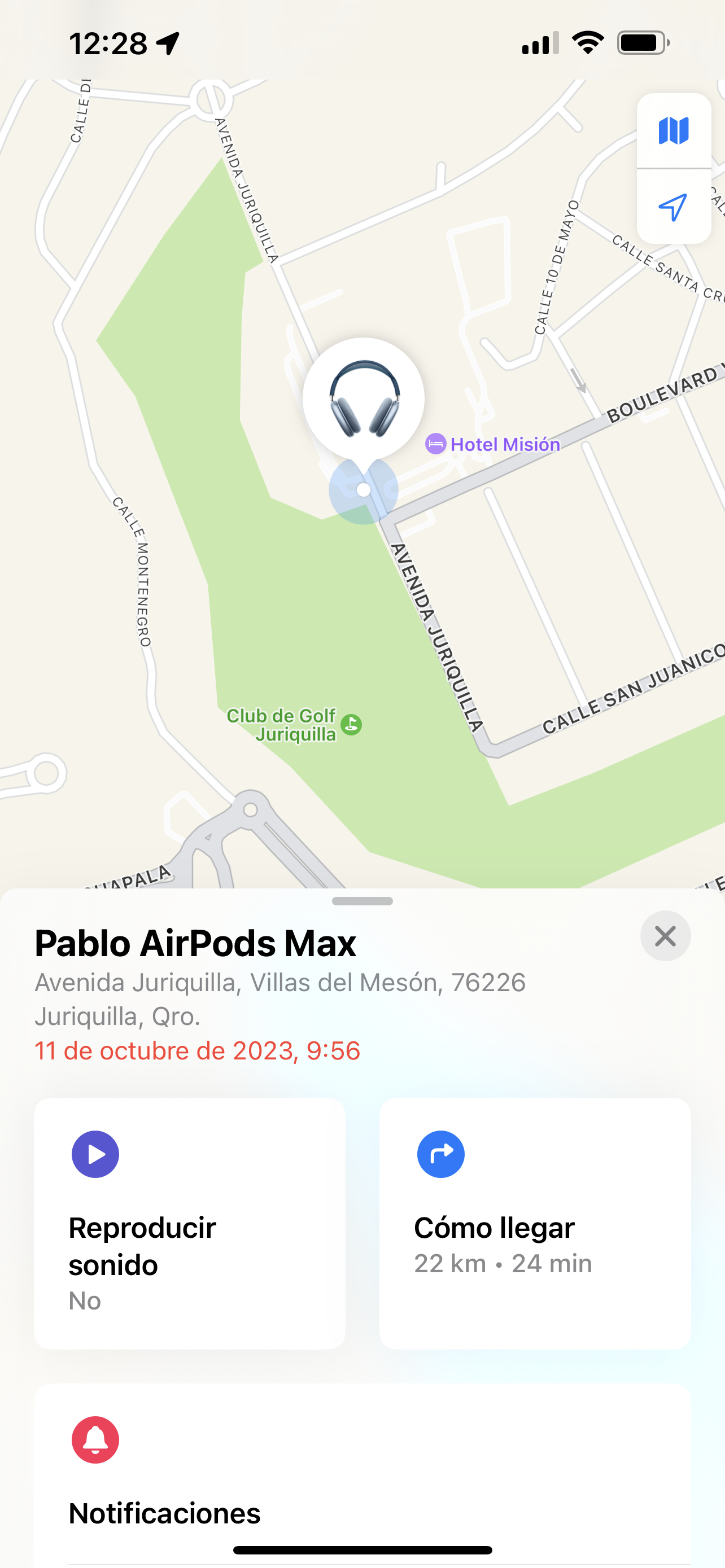The width and height of the screenshot is (725, 1568).
Task: Select the AirPods Max pin on map
Action: pos(364,398)
